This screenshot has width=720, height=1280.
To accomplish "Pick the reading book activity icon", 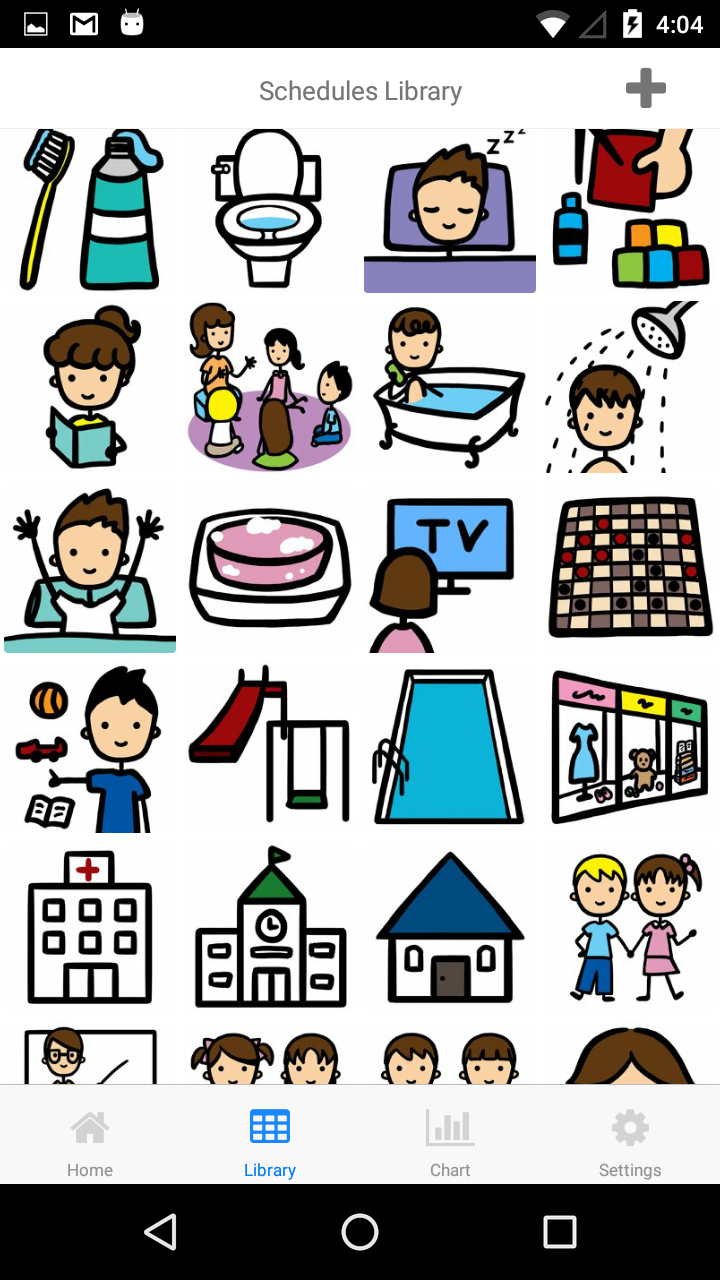I will (x=90, y=388).
